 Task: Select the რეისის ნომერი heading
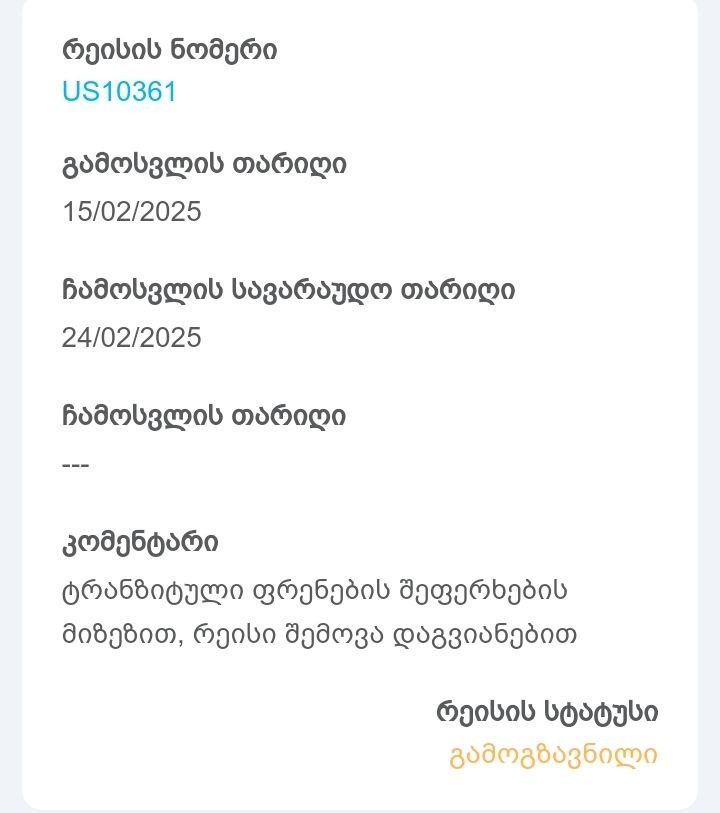(x=168, y=48)
